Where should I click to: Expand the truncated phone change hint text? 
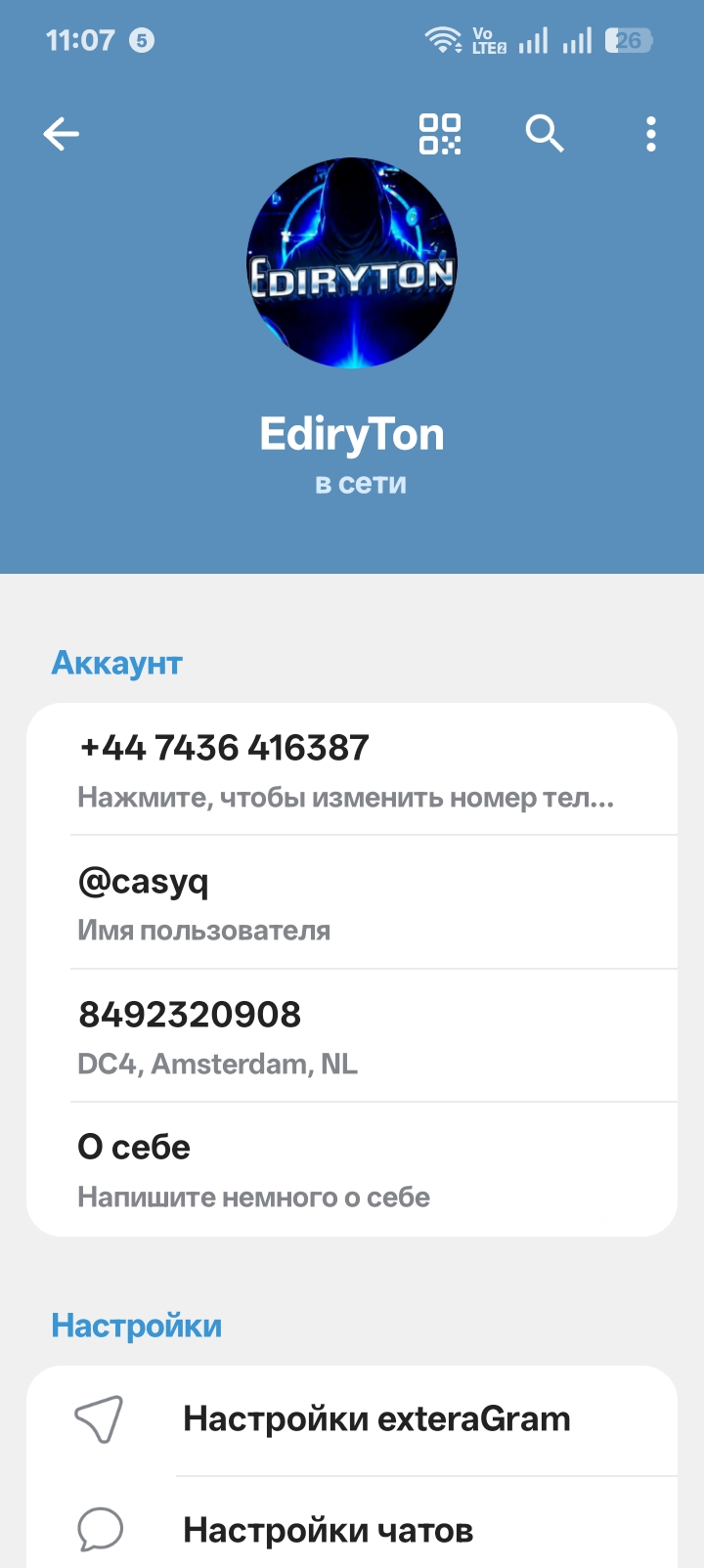tap(345, 798)
